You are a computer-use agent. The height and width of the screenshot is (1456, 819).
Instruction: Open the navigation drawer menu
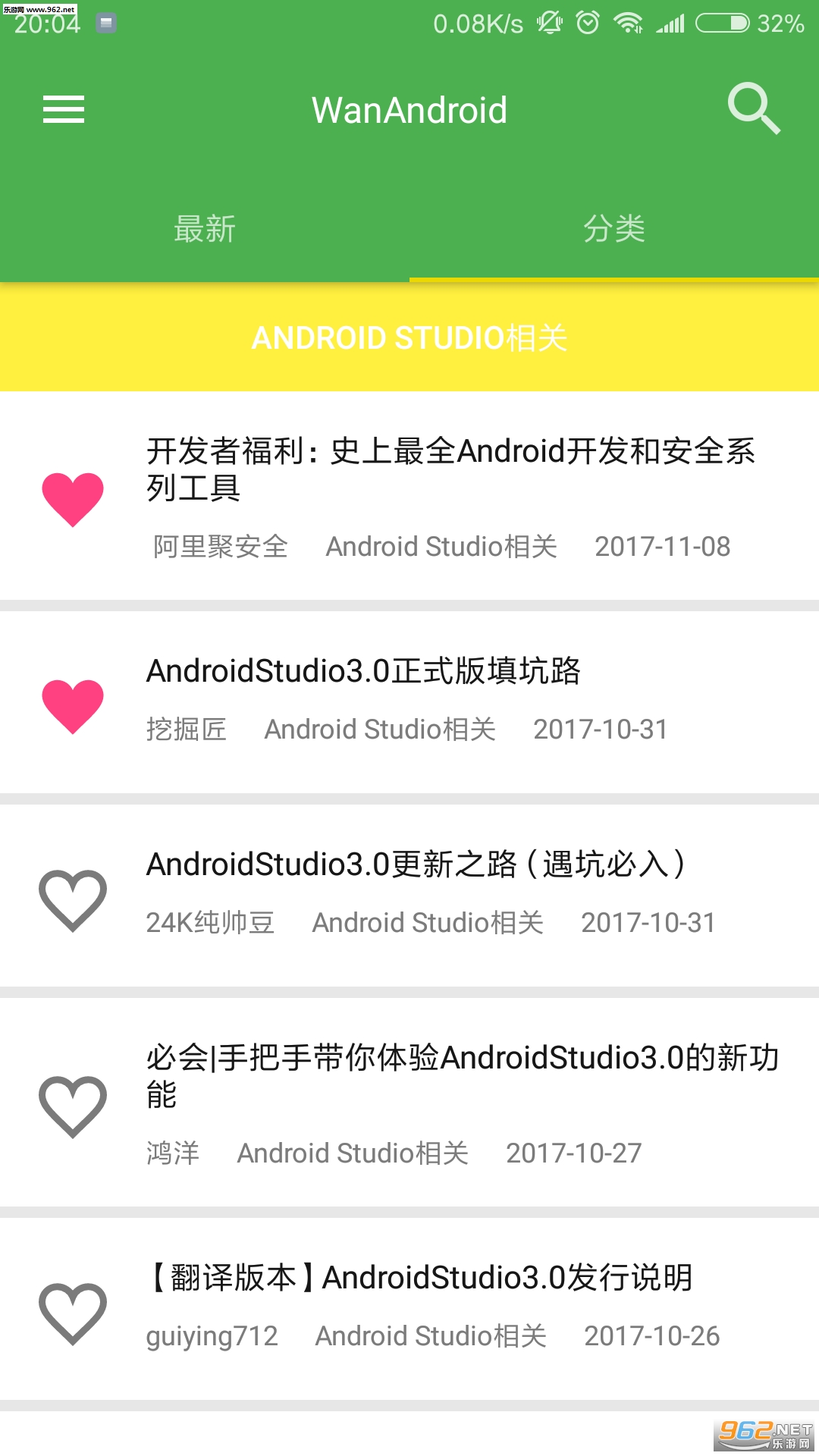[64, 110]
